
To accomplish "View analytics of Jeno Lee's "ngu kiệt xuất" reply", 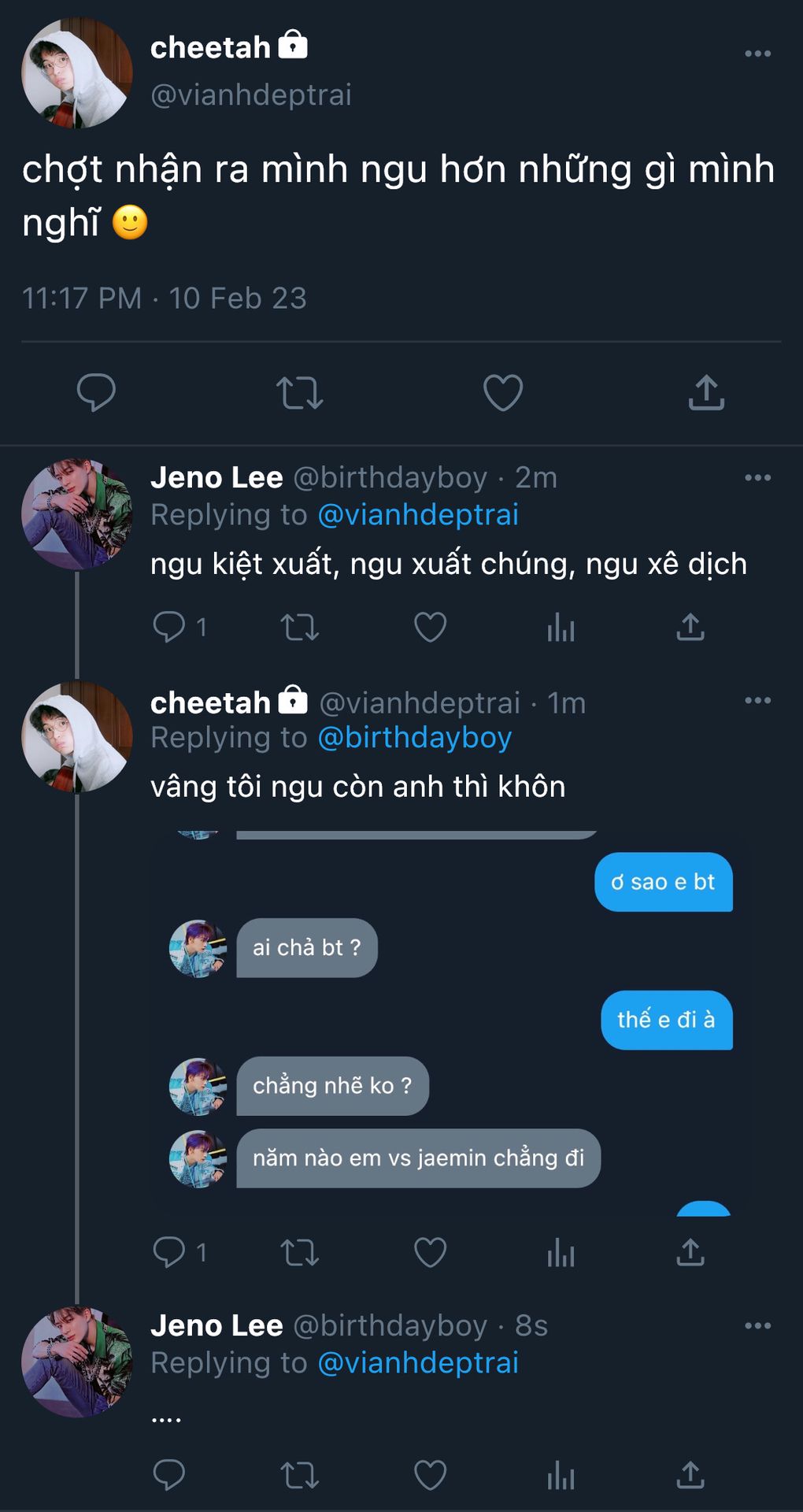I will pos(561,627).
